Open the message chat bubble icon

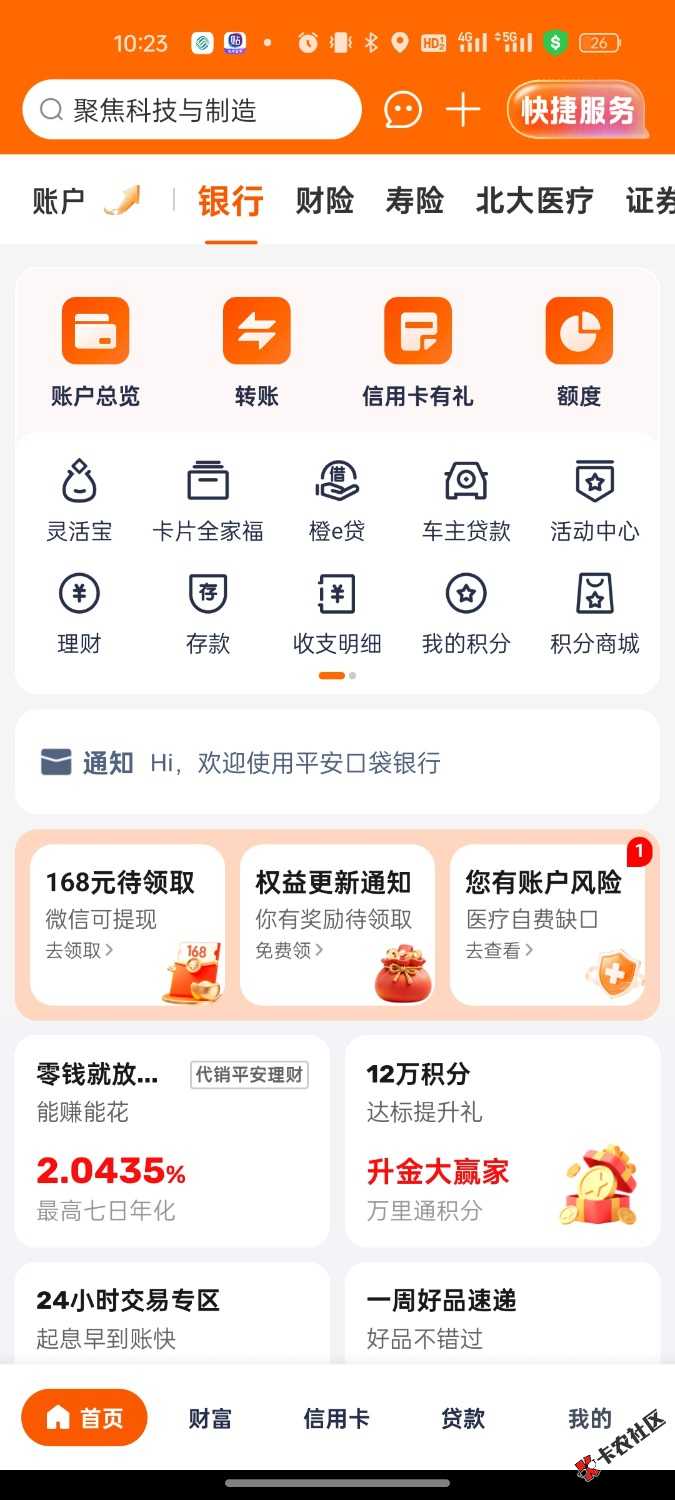(x=403, y=110)
